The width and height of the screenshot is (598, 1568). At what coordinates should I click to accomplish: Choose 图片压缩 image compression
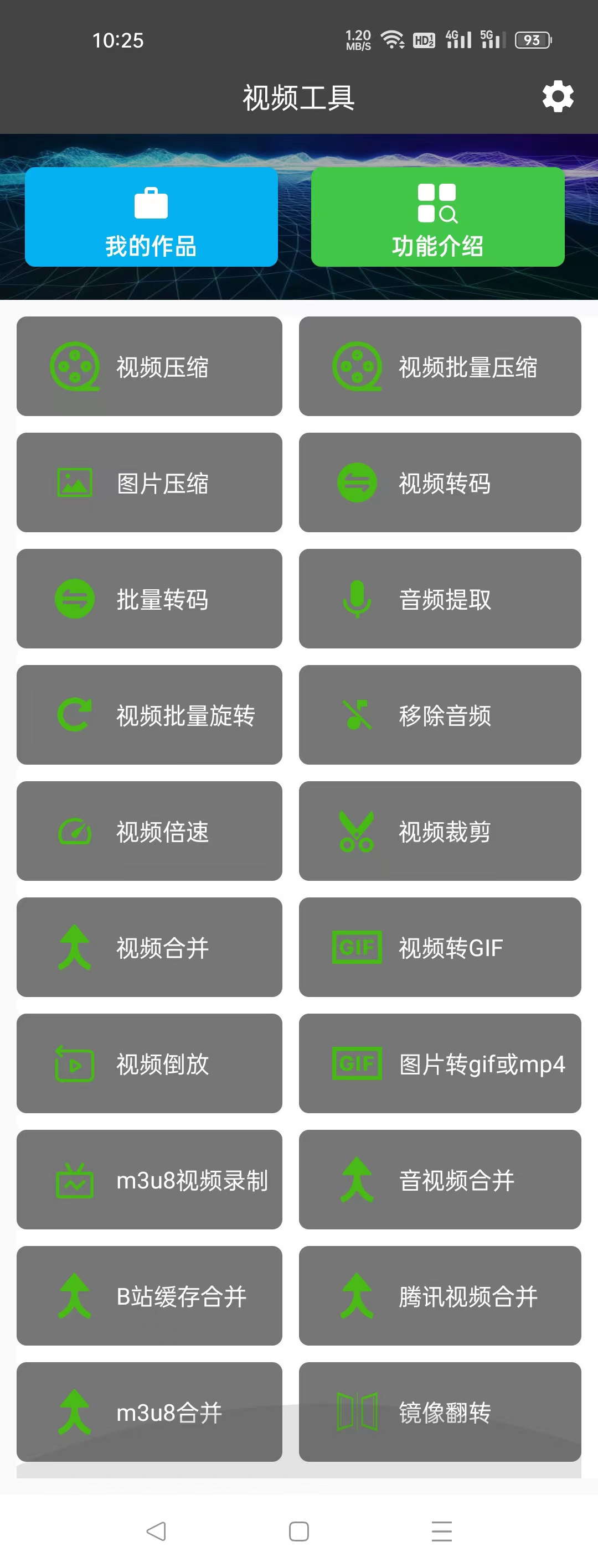pos(149,482)
